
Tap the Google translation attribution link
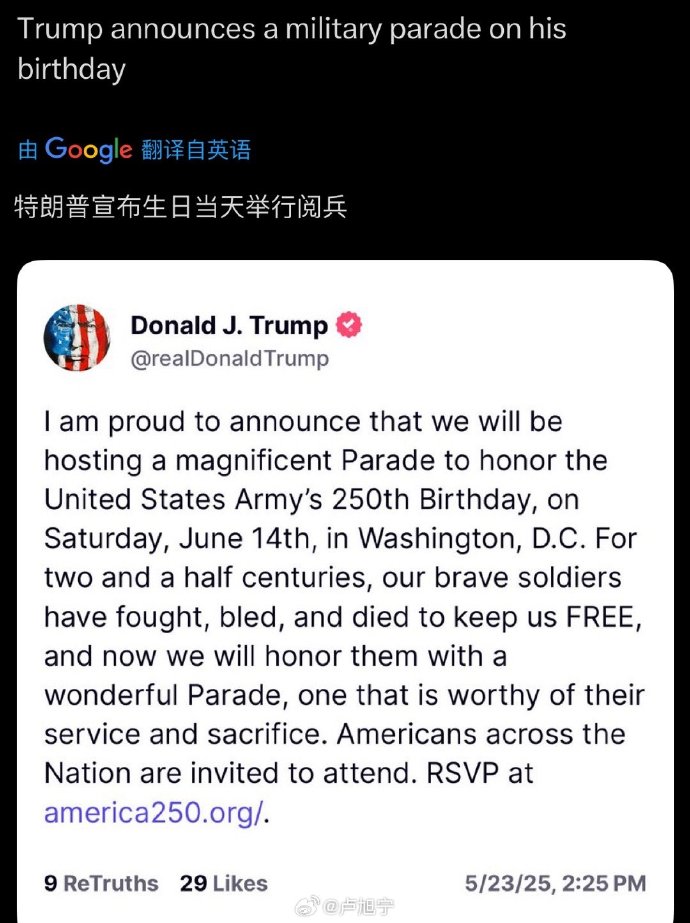[x=134, y=150]
